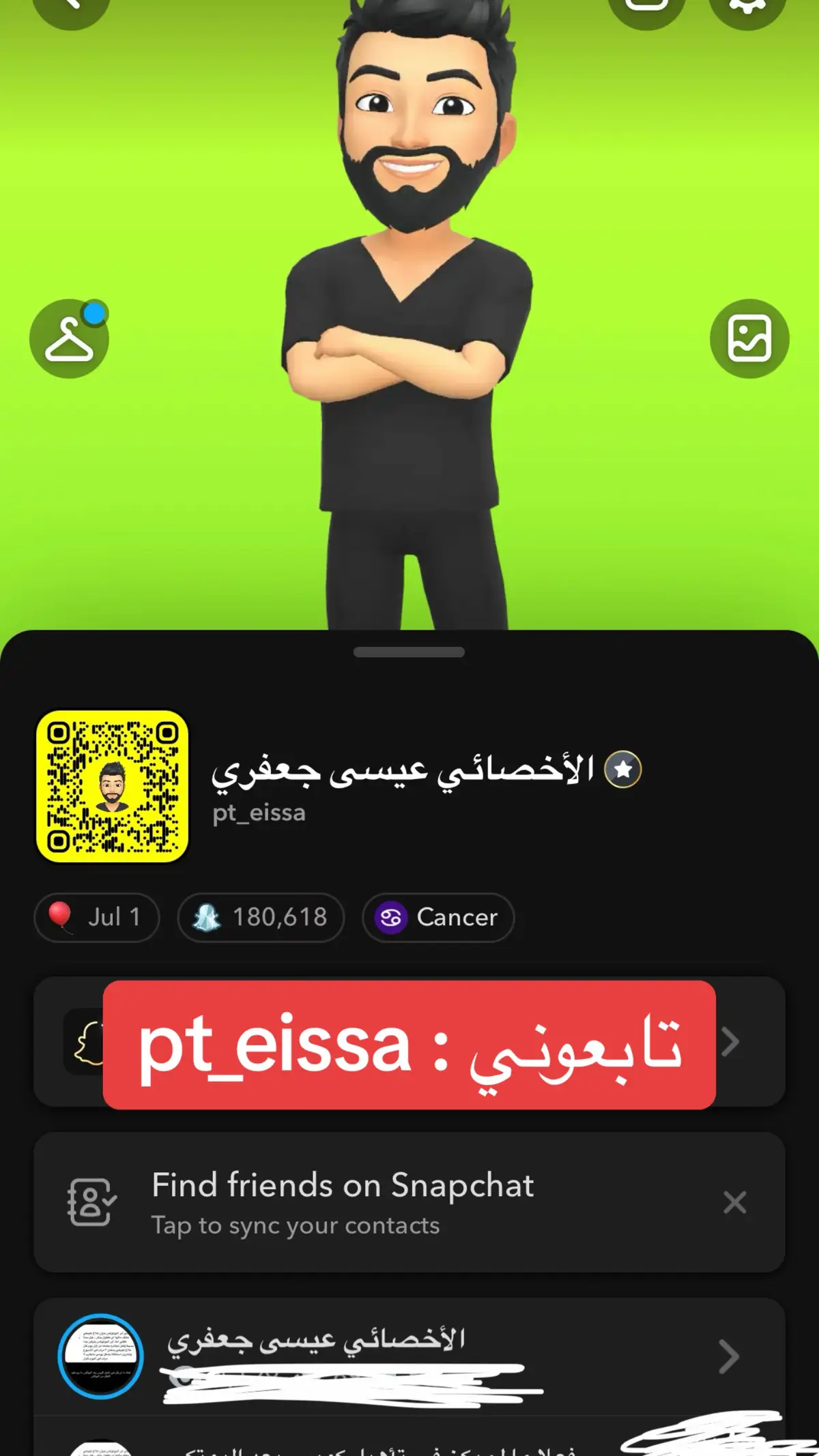The width and height of the screenshot is (819, 1456).
Task: Dismiss the Find friends card
Action: [734, 1202]
